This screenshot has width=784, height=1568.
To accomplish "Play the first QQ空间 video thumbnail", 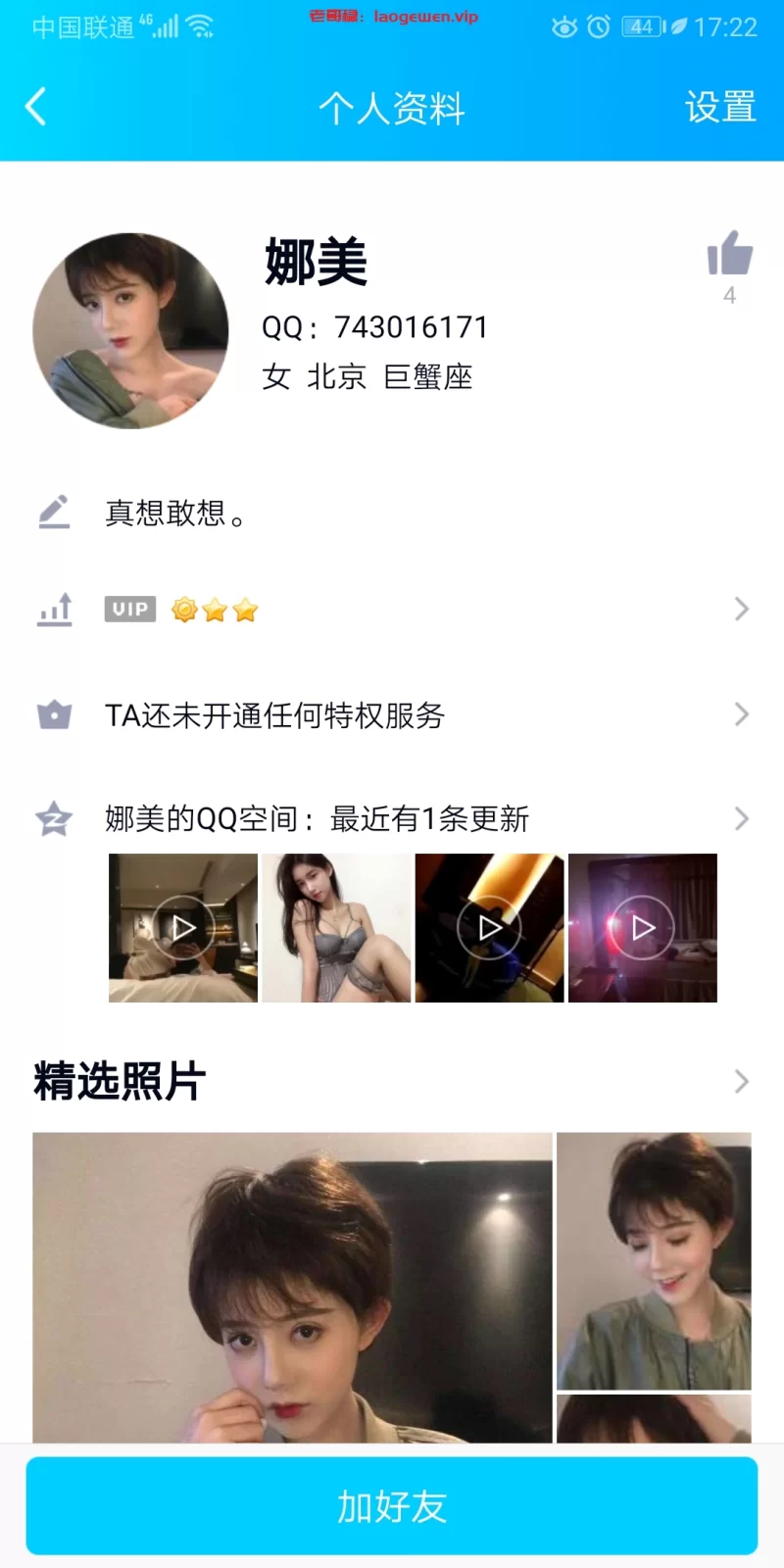I will click(x=183, y=927).
